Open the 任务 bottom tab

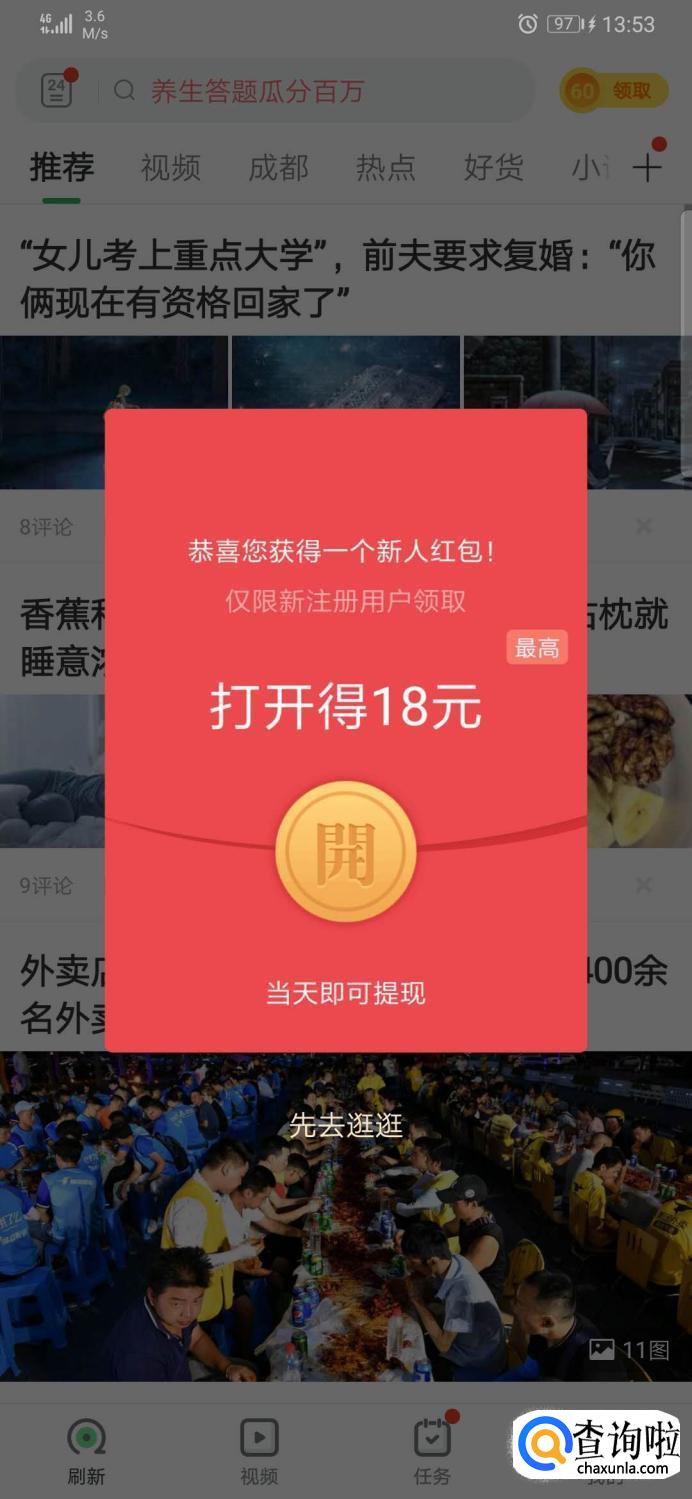click(432, 1451)
